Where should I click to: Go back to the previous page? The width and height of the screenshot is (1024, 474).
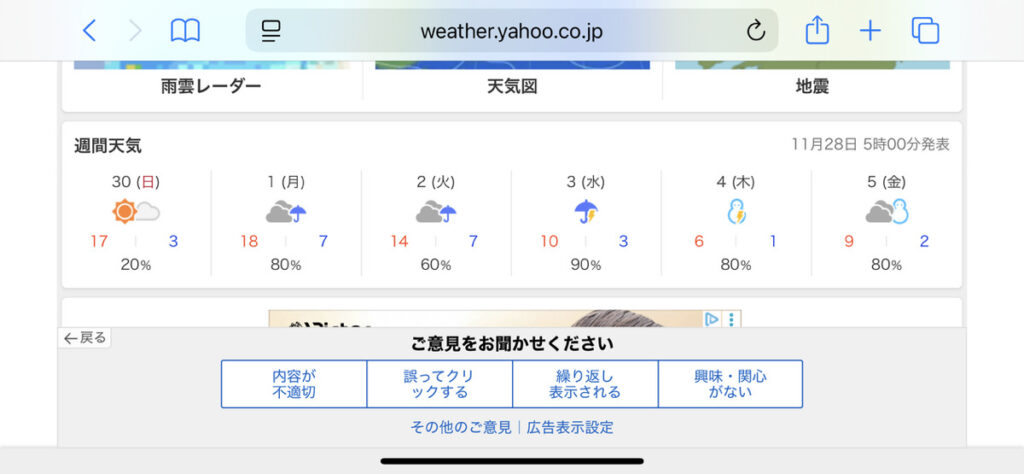(x=89, y=31)
